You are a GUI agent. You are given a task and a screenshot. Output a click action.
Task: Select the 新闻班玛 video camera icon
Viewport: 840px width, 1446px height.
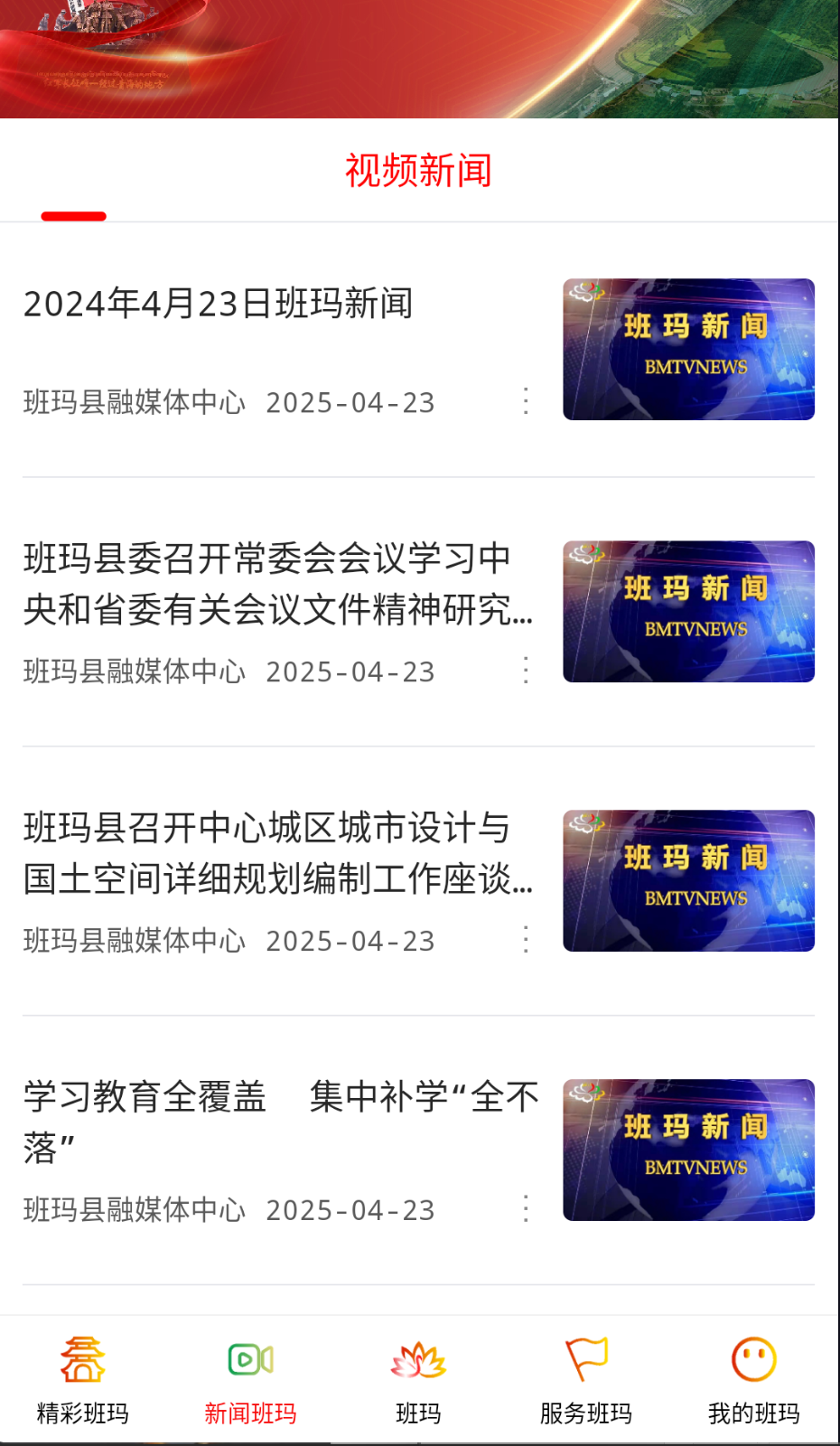[x=250, y=1358]
